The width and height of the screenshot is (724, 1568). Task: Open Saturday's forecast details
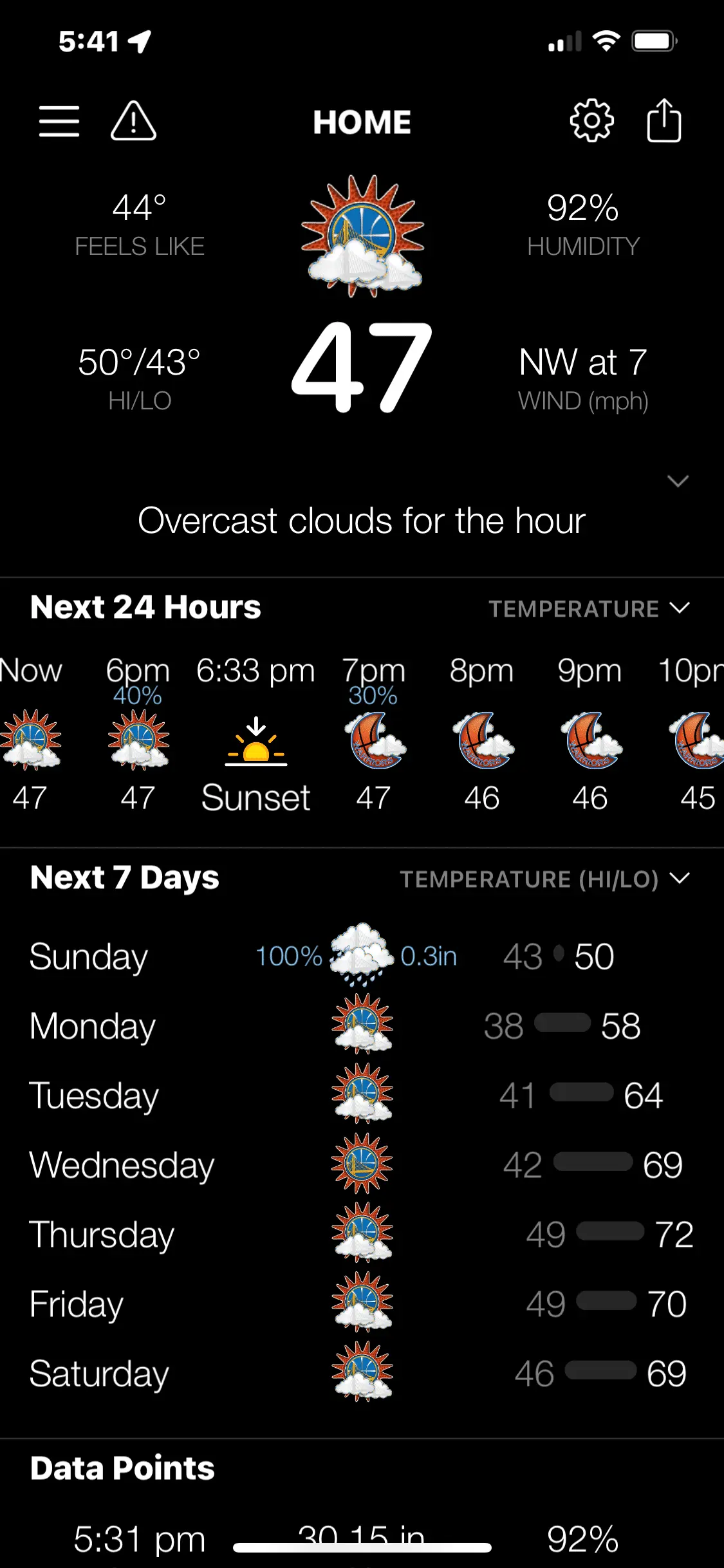tap(362, 1374)
